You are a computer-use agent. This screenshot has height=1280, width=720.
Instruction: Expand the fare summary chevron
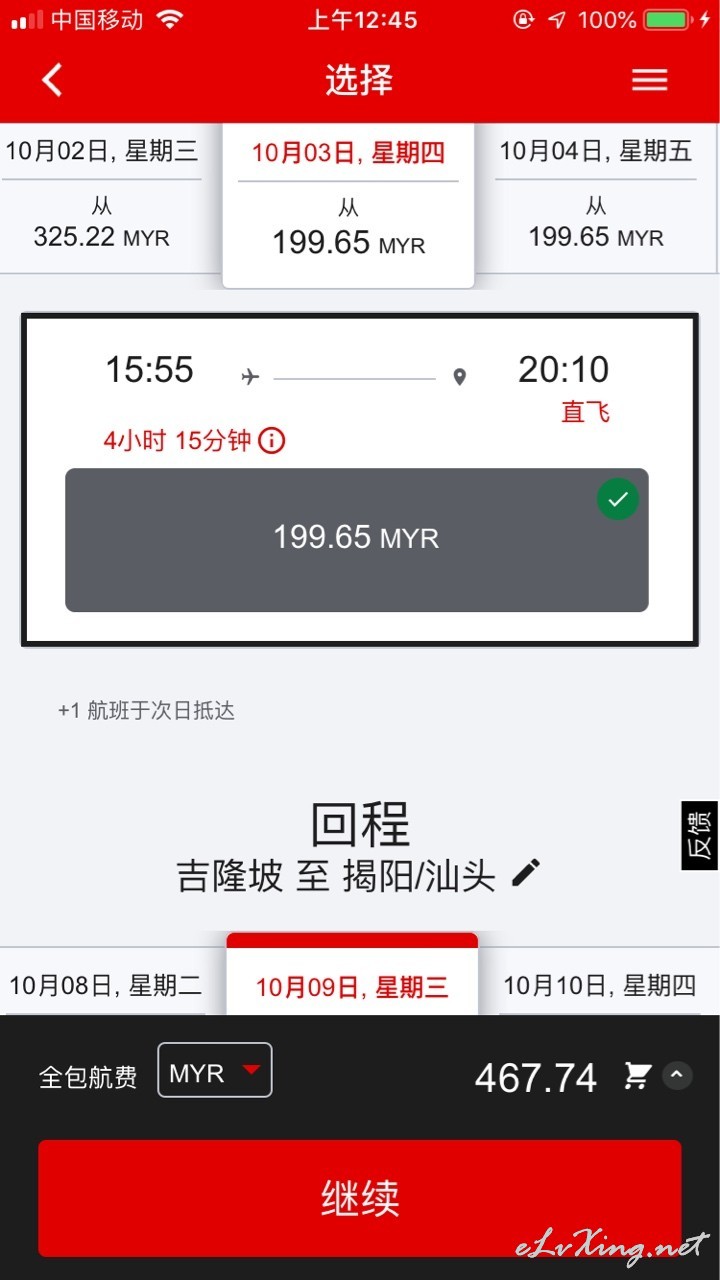click(x=677, y=1076)
